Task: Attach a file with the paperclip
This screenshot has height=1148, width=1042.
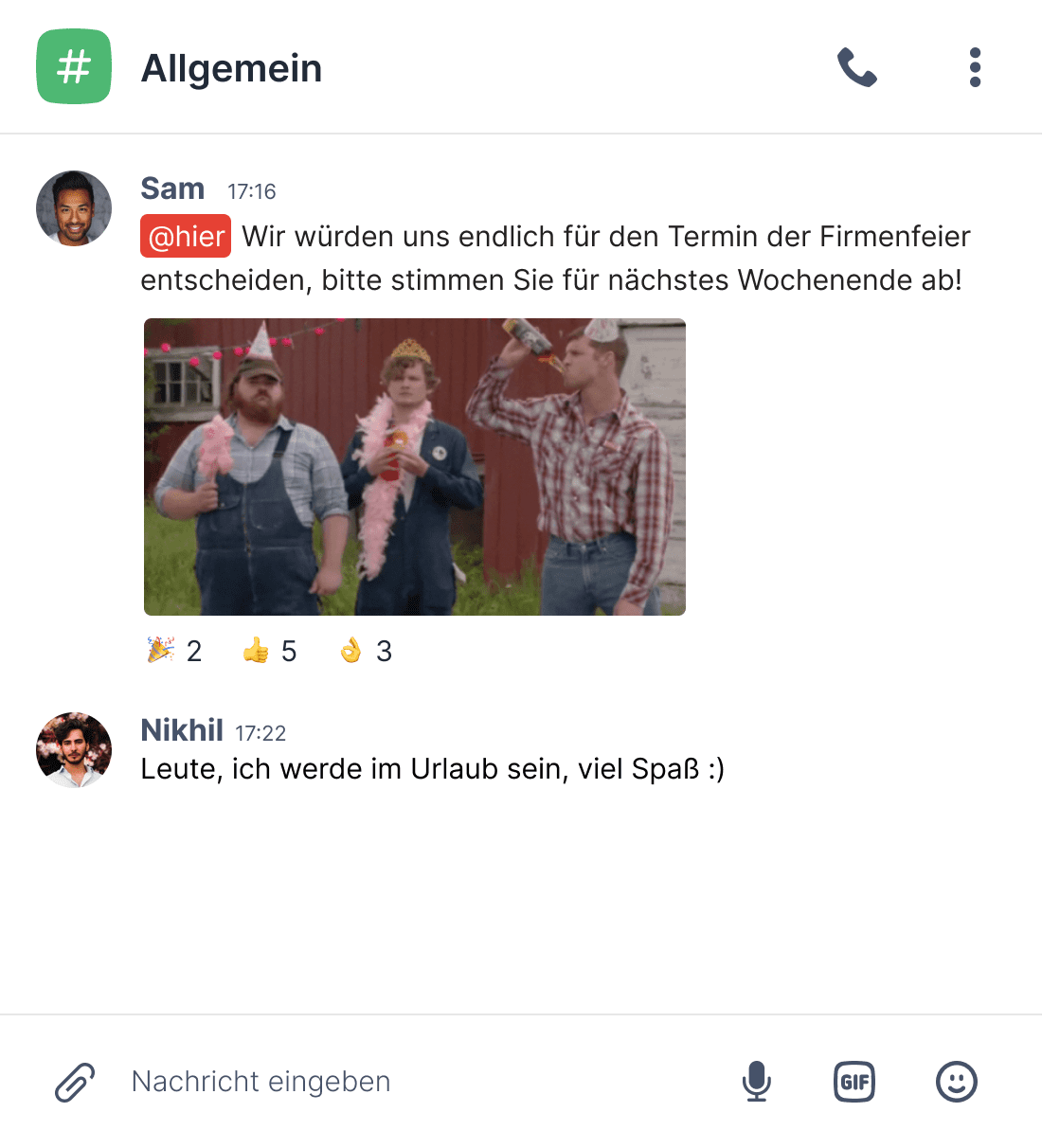Action: point(74,1081)
